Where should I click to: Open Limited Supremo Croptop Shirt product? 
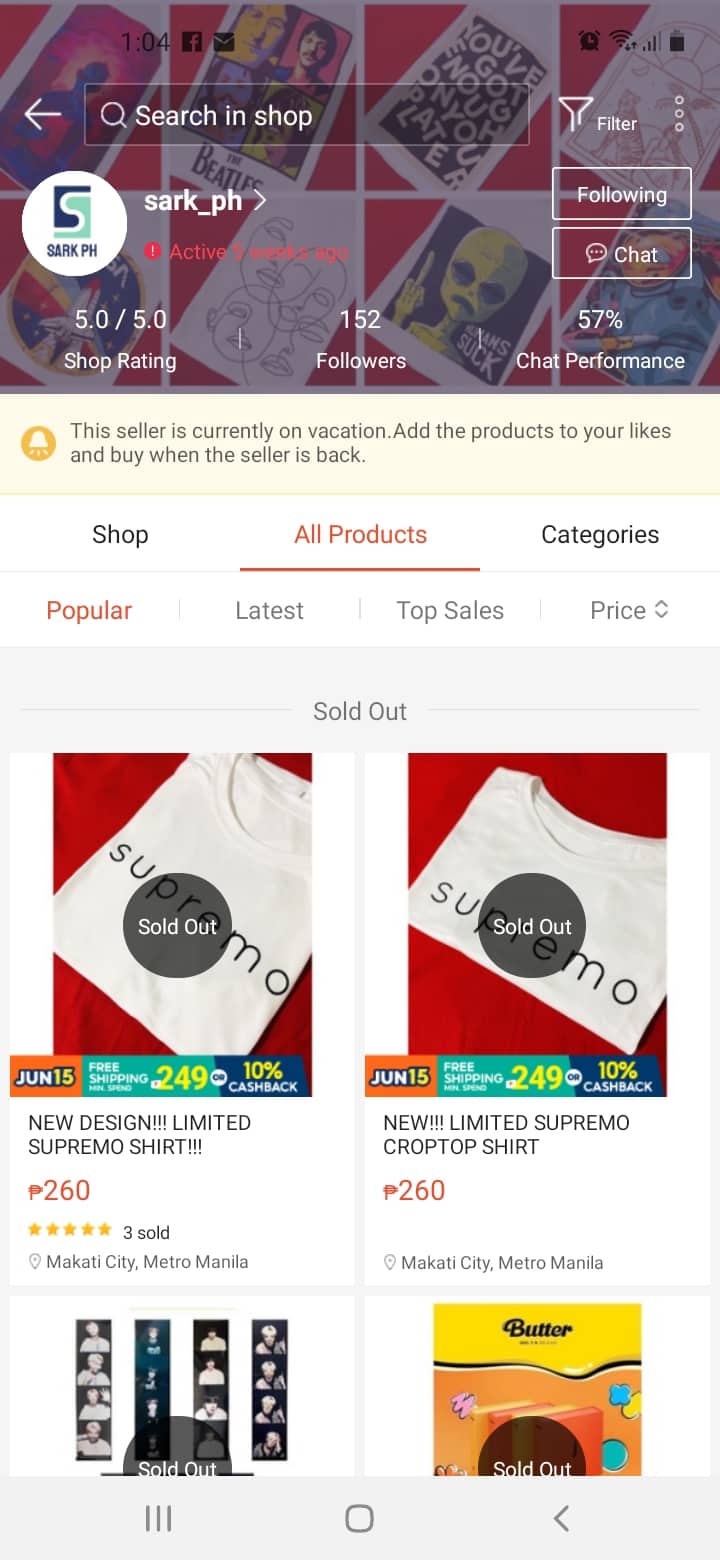537,1020
